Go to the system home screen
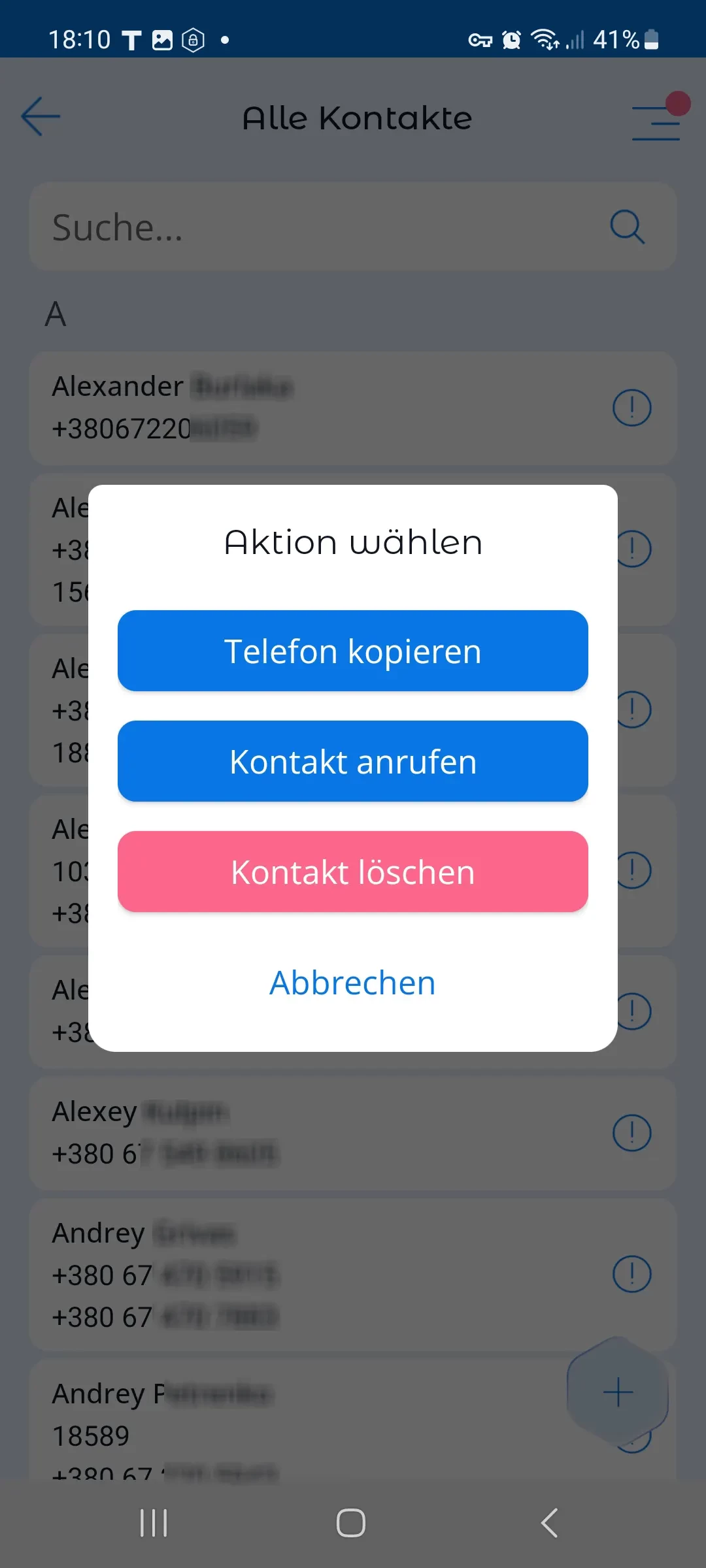The height and width of the screenshot is (1568, 706). tap(351, 1523)
